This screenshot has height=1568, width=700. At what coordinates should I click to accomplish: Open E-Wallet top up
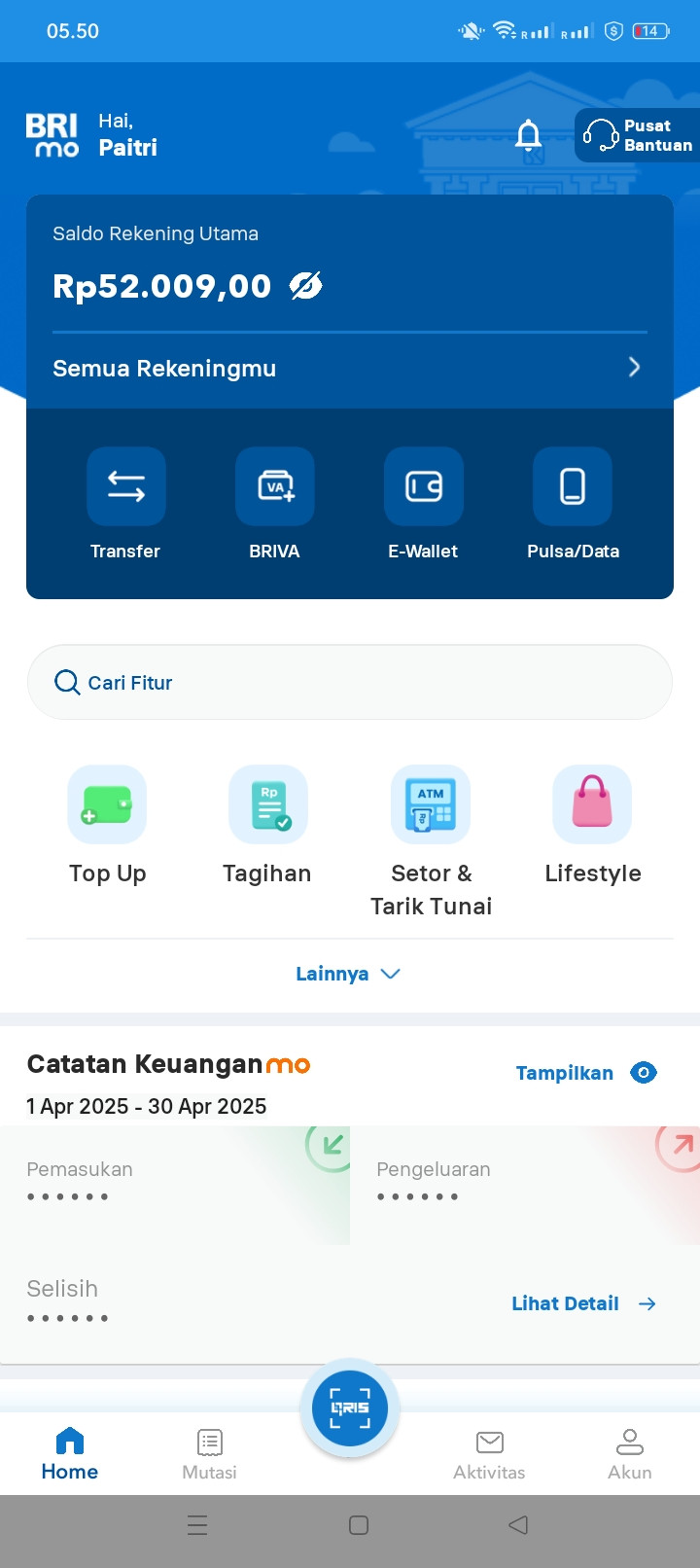pyautogui.click(x=424, y=504)
